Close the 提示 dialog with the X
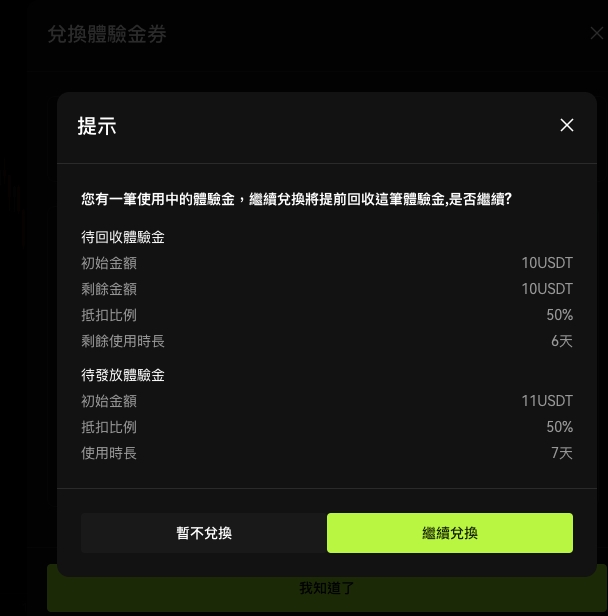The image size is (608, 616). pyautogui.click(x=567, y=125)
